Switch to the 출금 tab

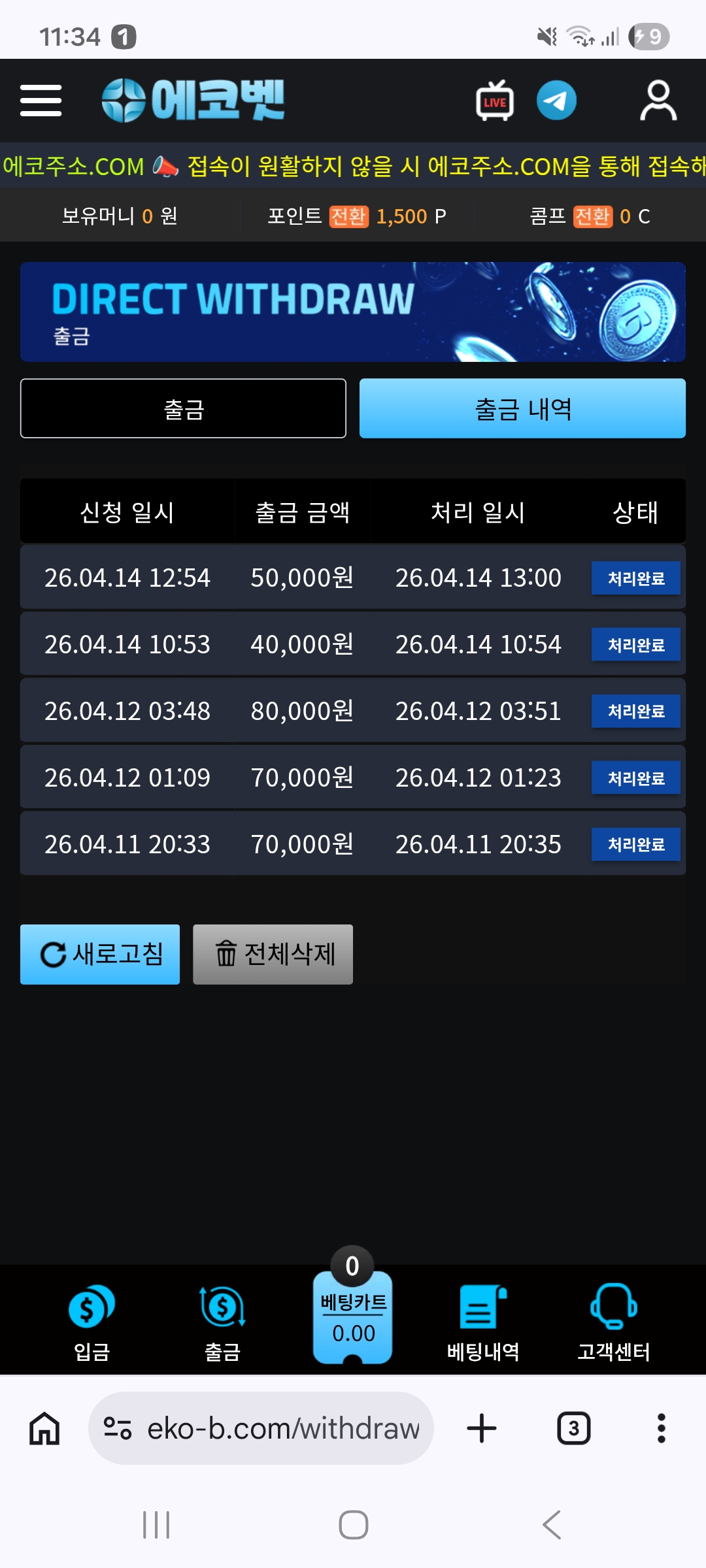click(183, 408)
